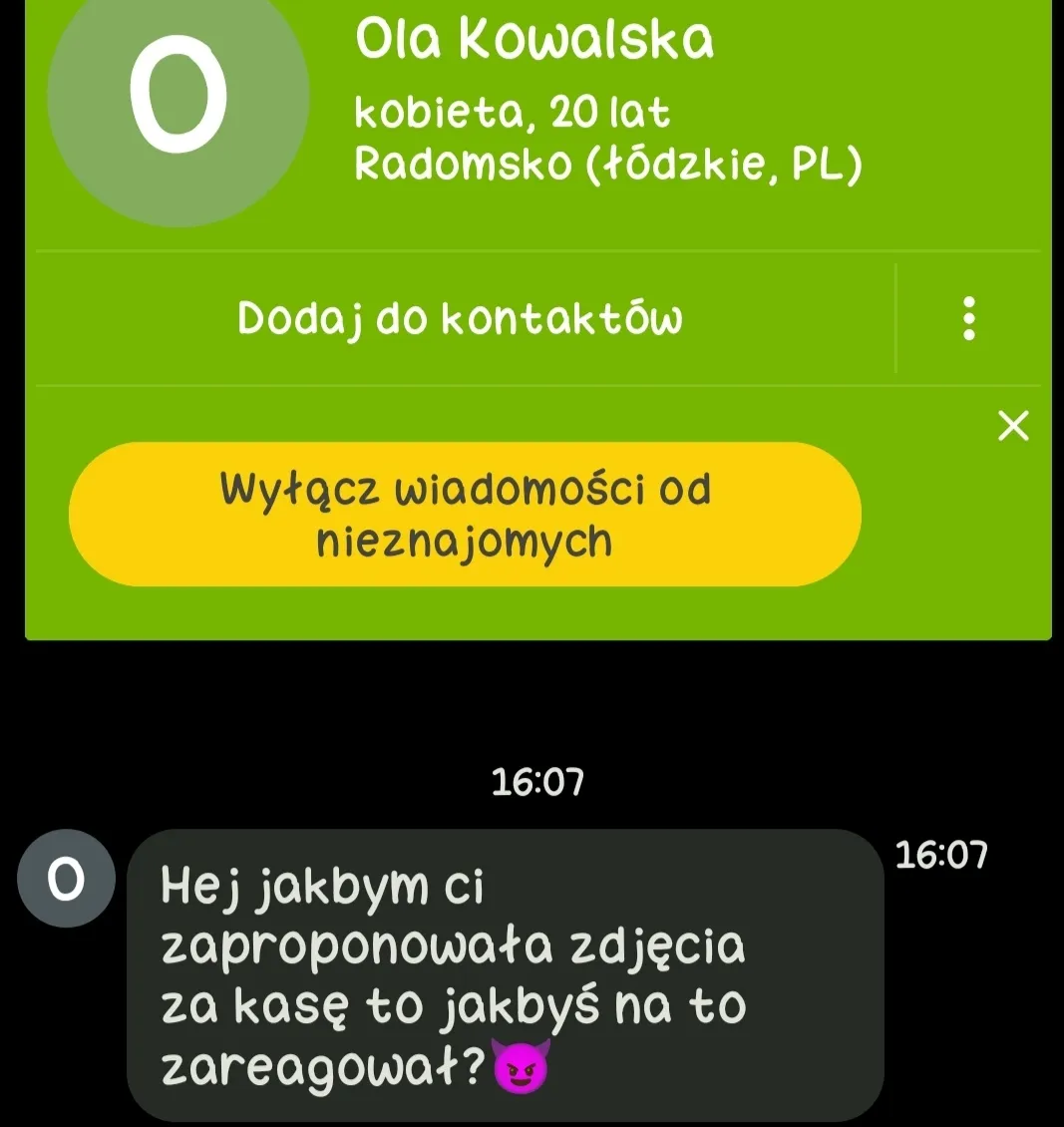Tap the small avatar beside the message

click(x=67, y=879)
